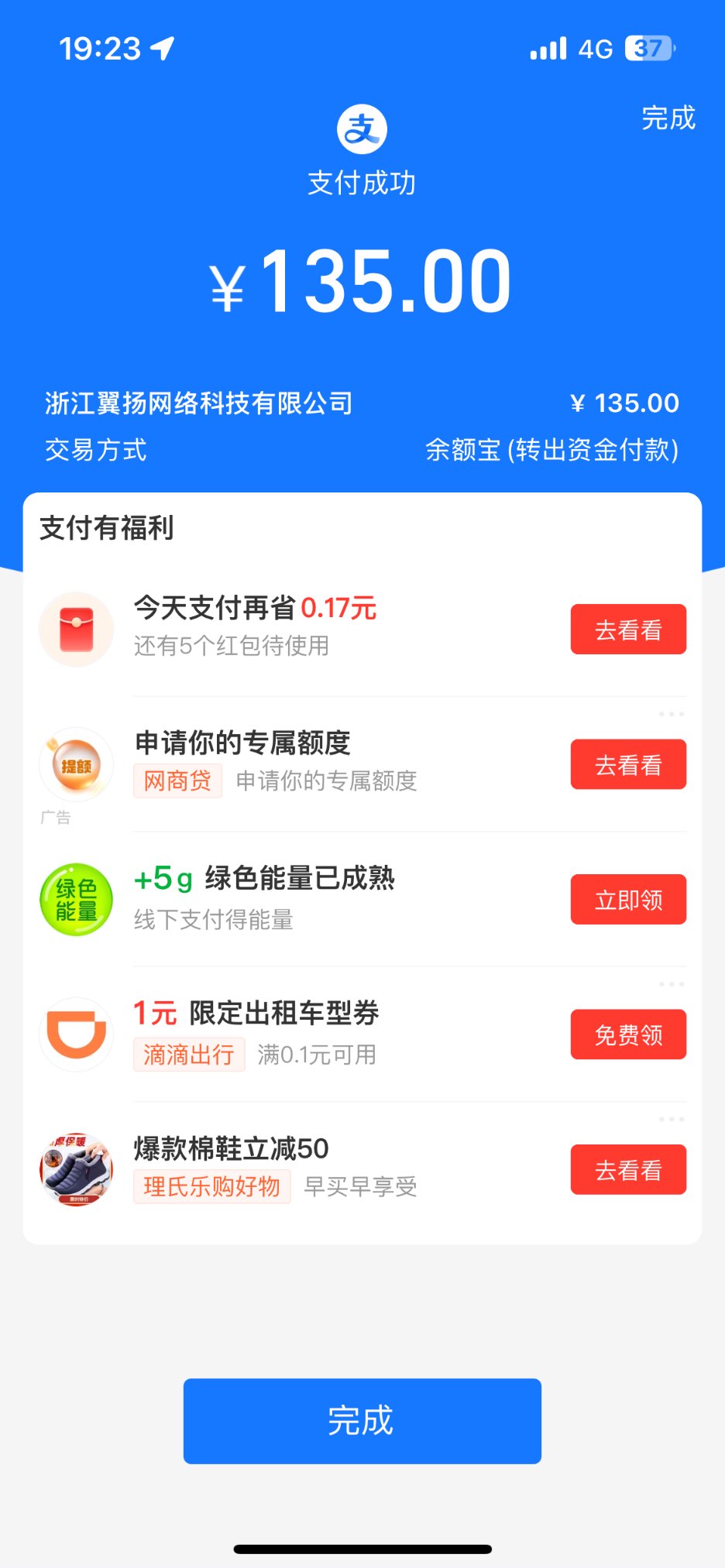Claim green energy with 立即领
The image size is (725, 1568).
click(628, 900)
